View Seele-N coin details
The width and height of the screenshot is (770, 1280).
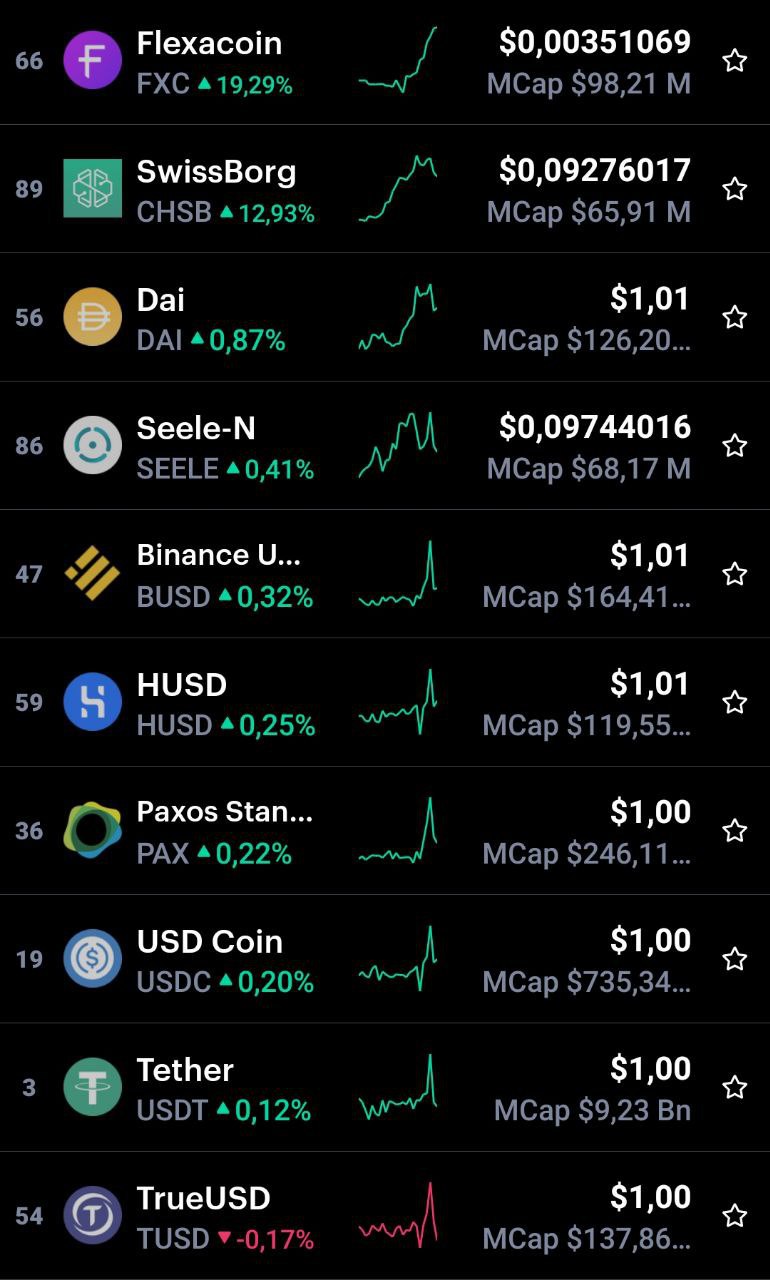[385, 445]
